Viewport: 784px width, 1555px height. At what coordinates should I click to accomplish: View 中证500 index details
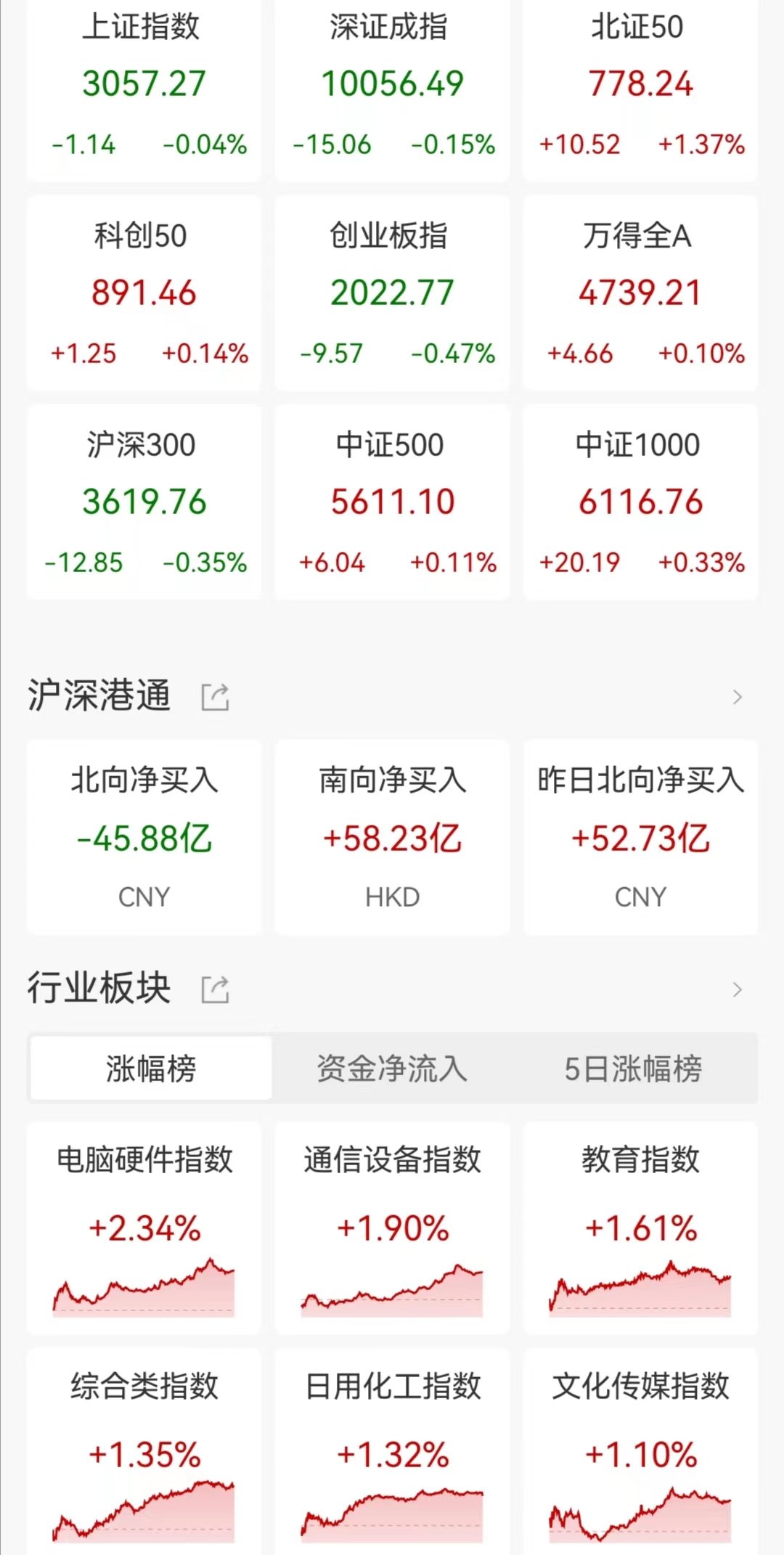(x=392, y=502)
